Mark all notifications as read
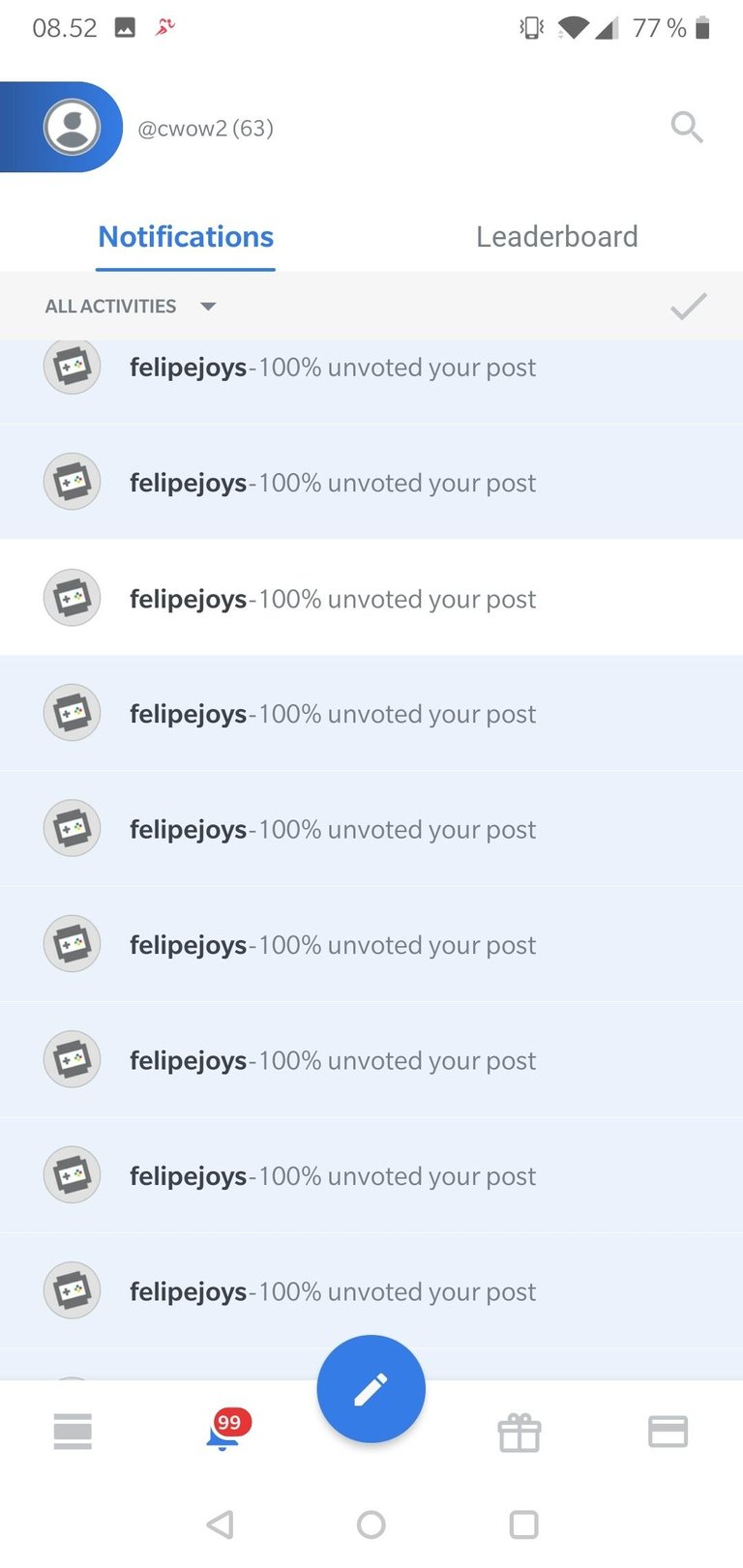743x1568 pixels. 688,307
